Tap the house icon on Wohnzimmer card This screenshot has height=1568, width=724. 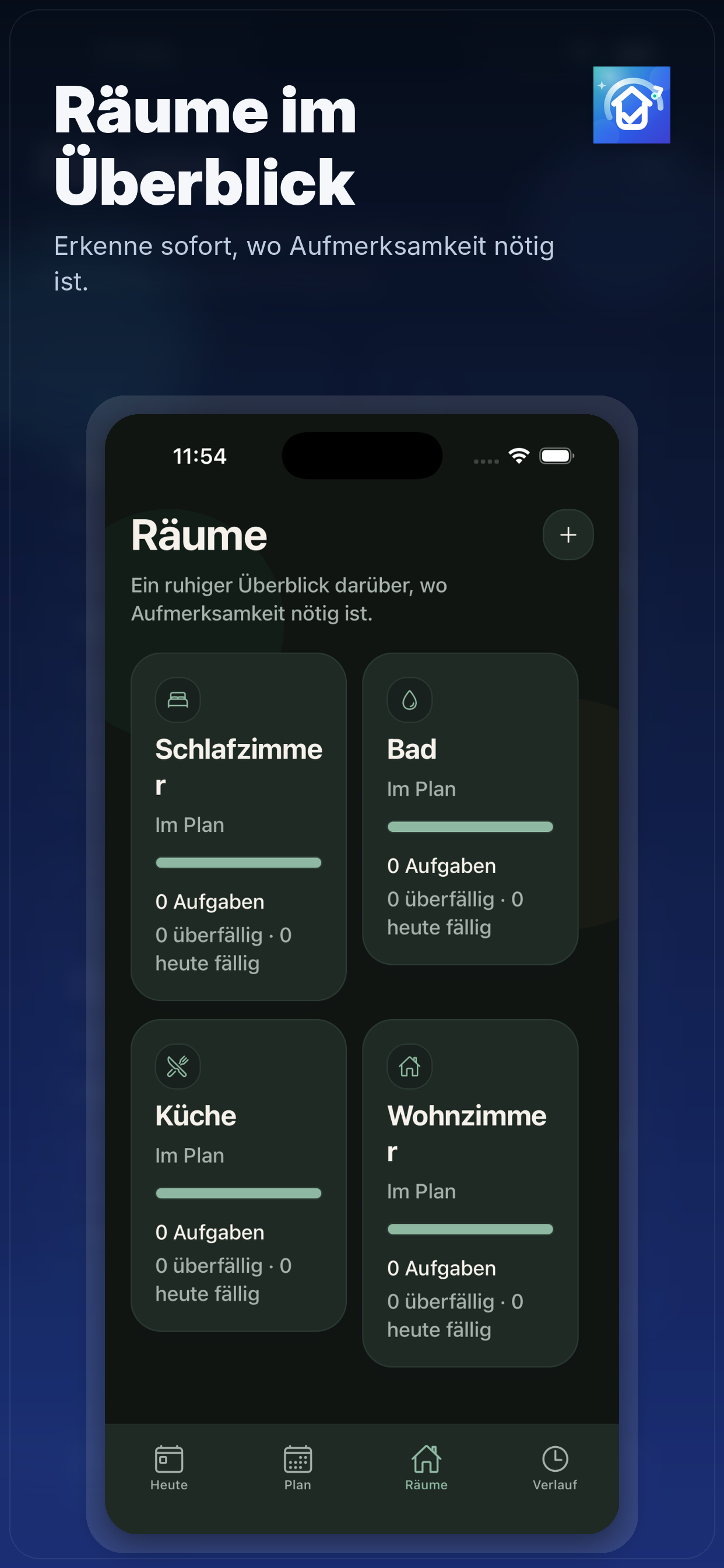click(409, 1066)
